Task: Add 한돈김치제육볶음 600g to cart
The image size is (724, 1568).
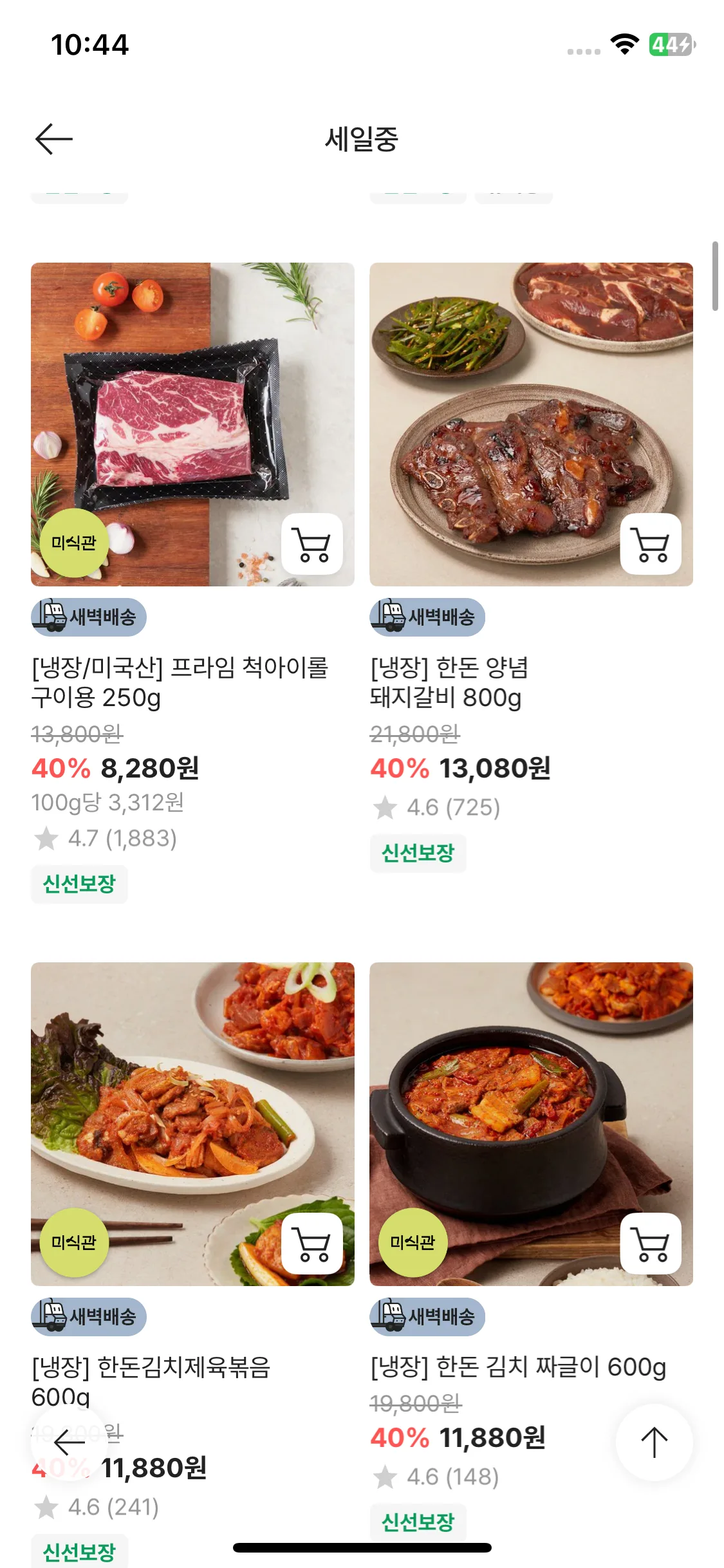Action: point(312,1244)
